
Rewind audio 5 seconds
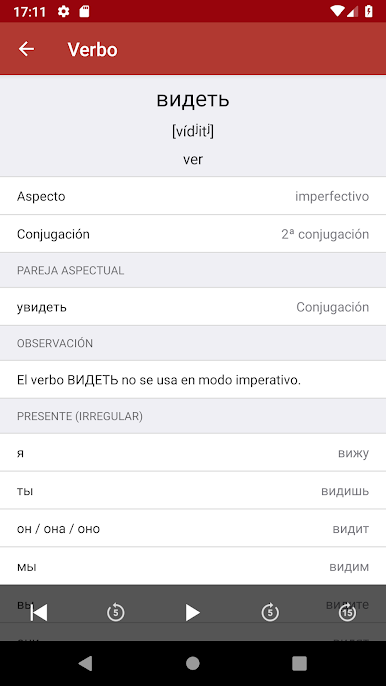116,612
